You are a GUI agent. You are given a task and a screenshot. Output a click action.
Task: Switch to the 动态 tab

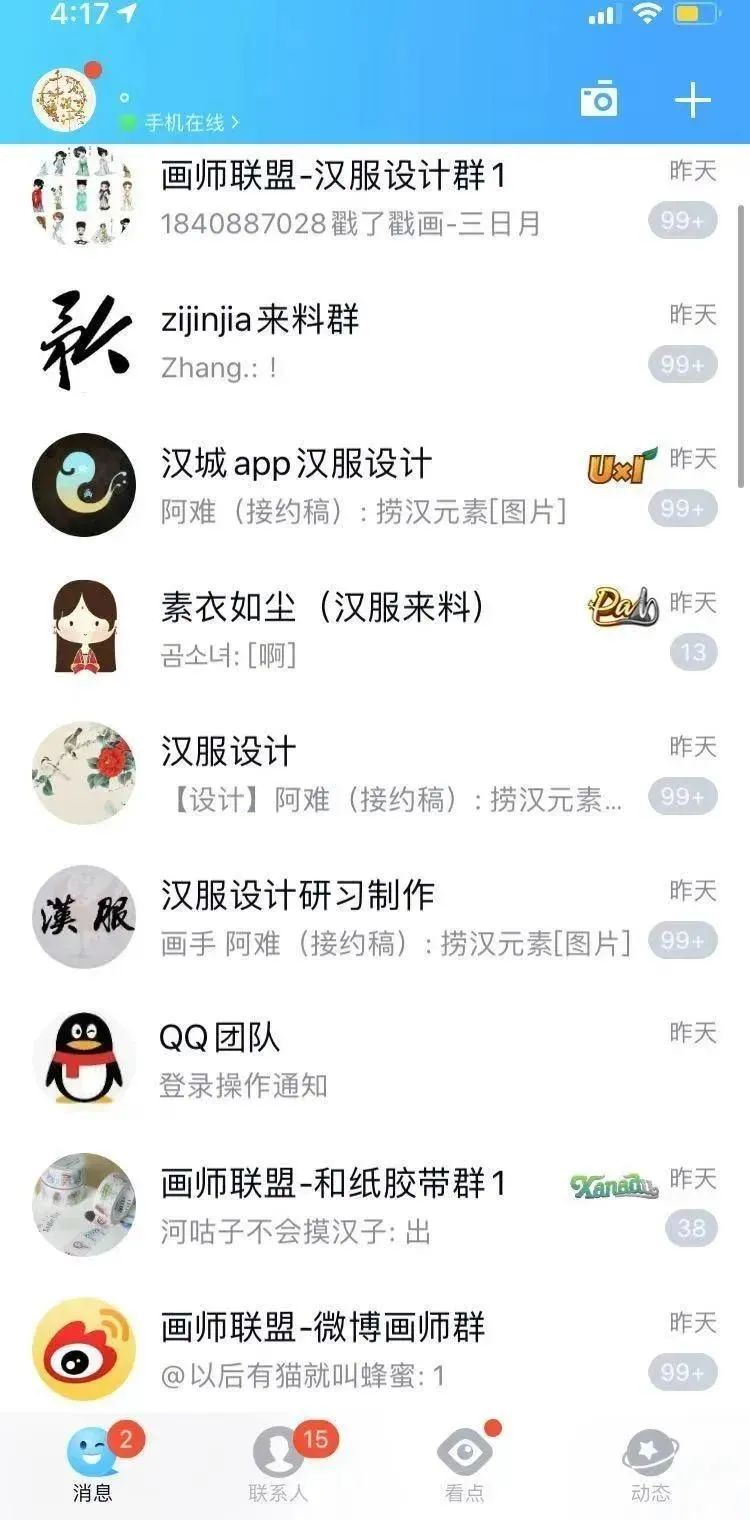(x=651, y=1466)
